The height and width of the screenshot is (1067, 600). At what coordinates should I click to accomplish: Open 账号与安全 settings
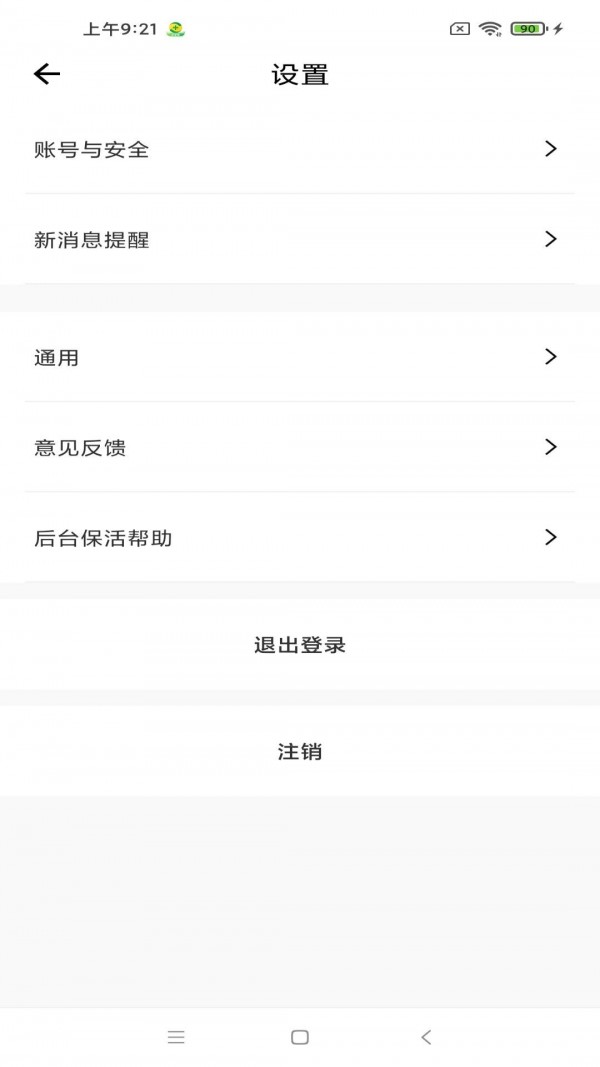click(300, 150)
